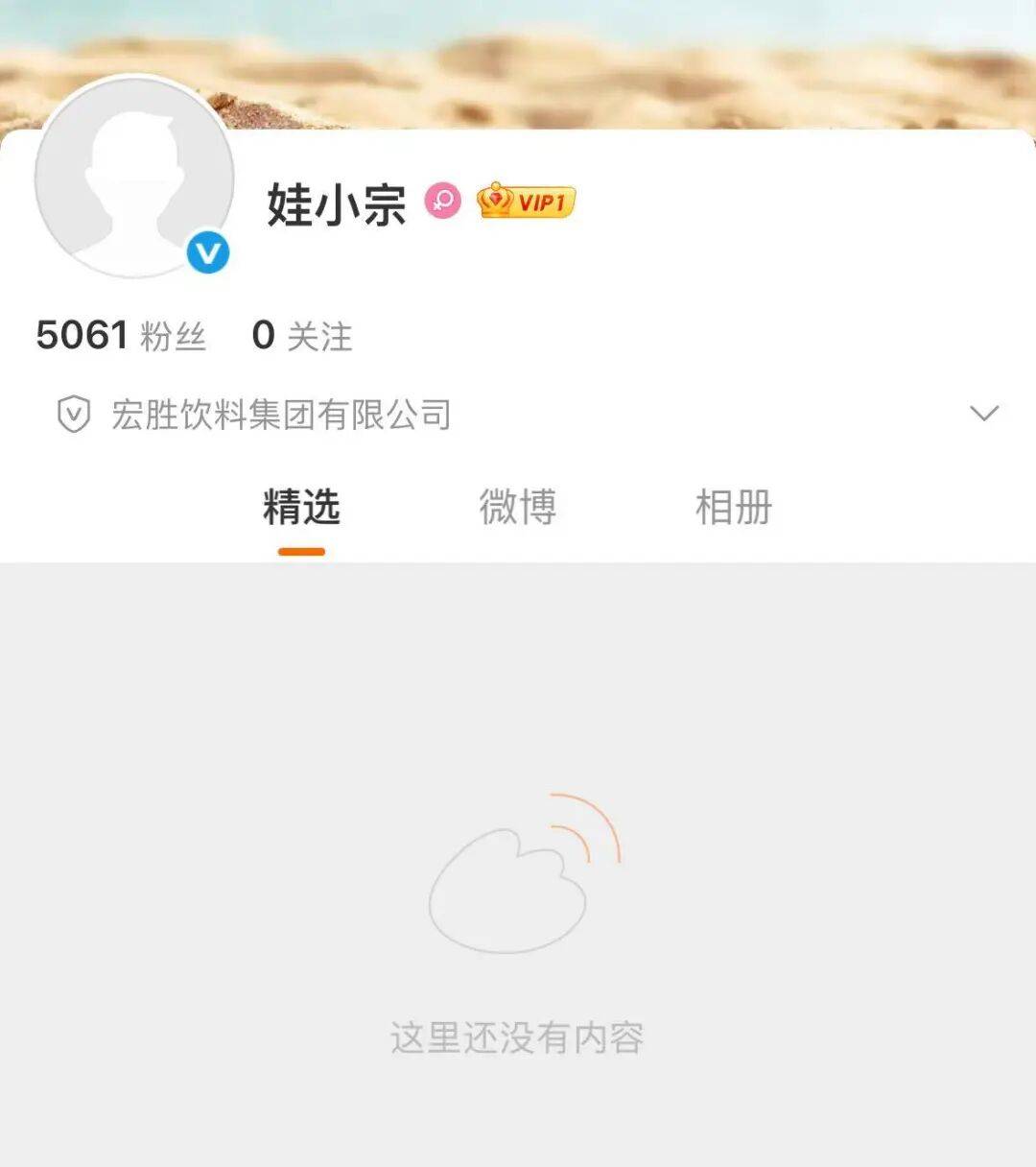Select the 精选 tab
1036x1167 pixels.
[x=301, y=507]
